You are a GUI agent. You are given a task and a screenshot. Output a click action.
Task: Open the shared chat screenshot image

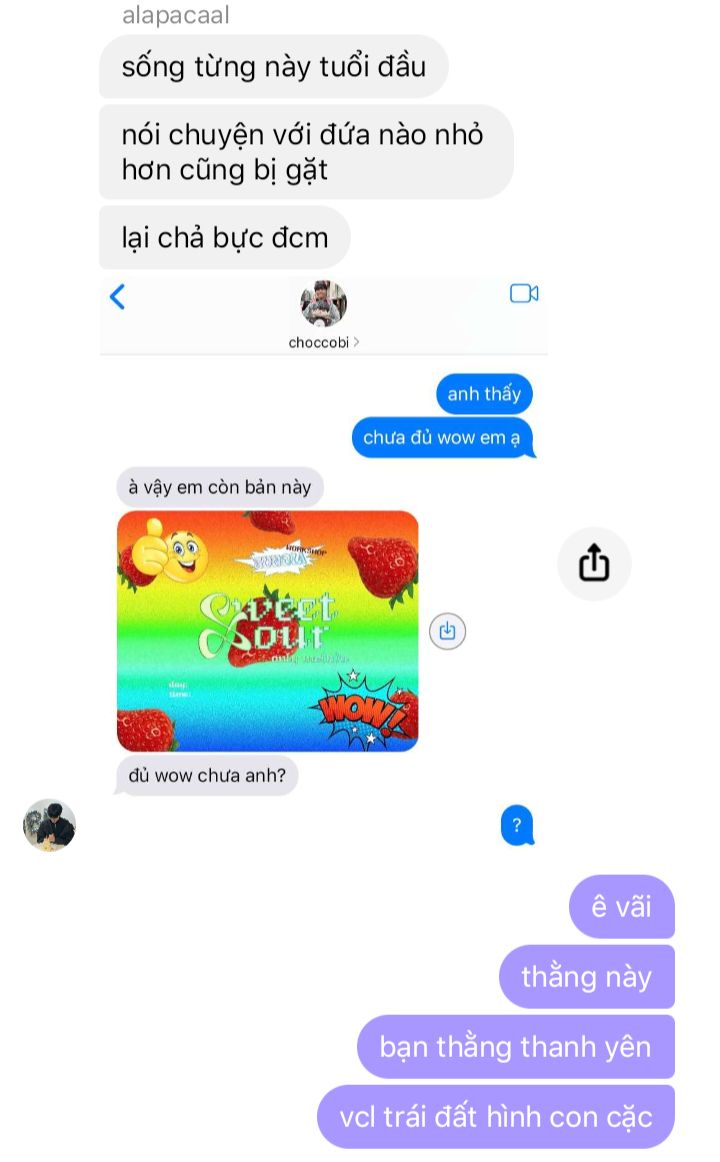[x=324, y=563]
